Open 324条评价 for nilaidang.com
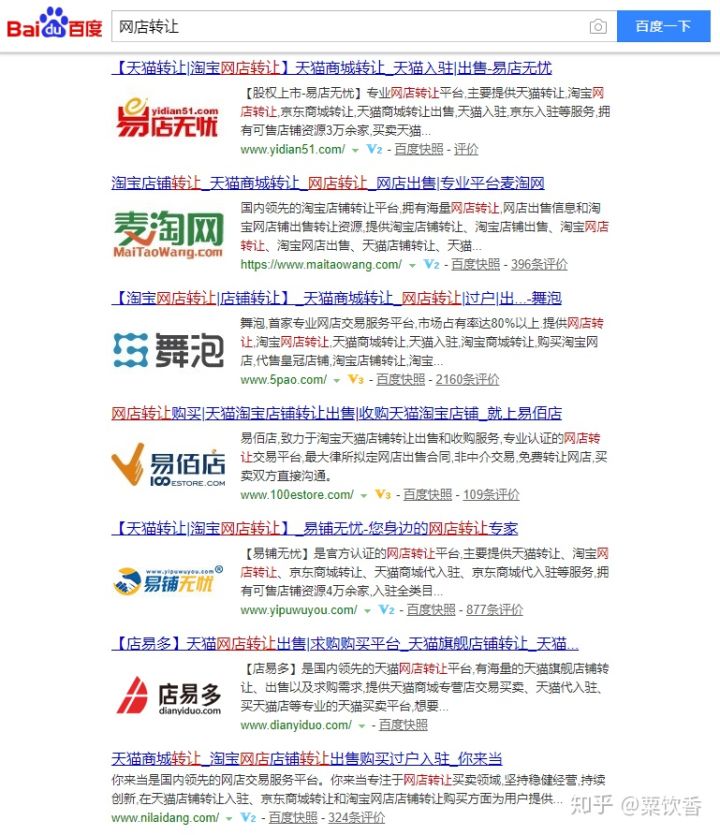This screenshot has height=835, width=720. click(x=357, y=817)
